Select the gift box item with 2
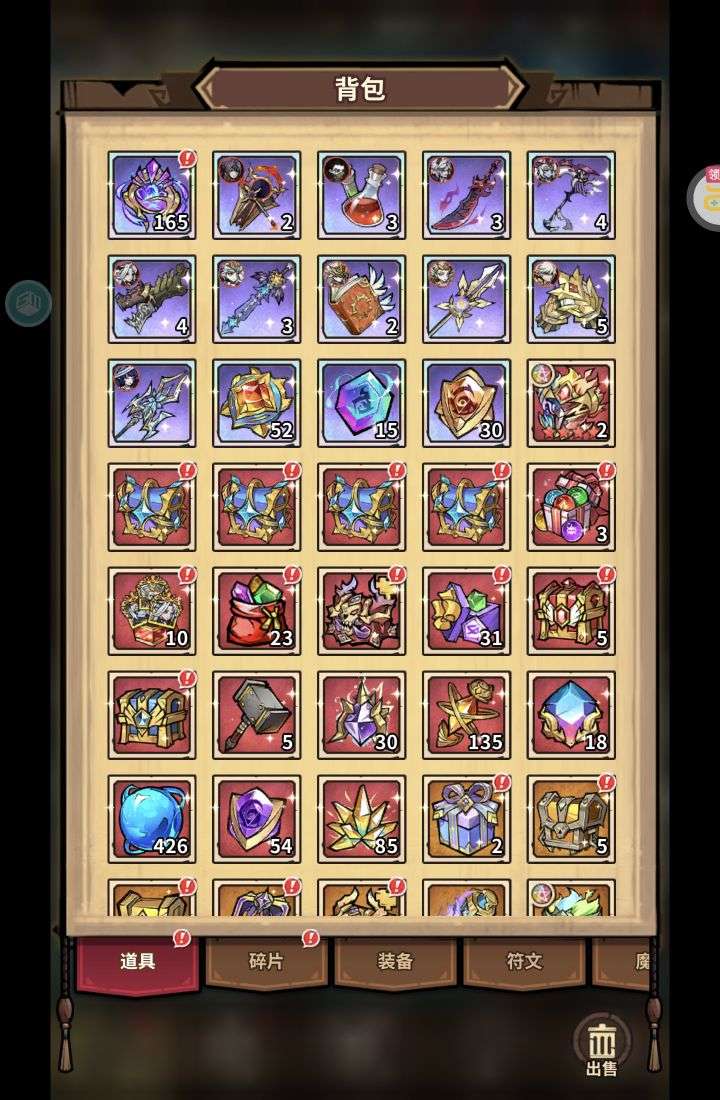The image size is (720, 1100). coord(467,819)
